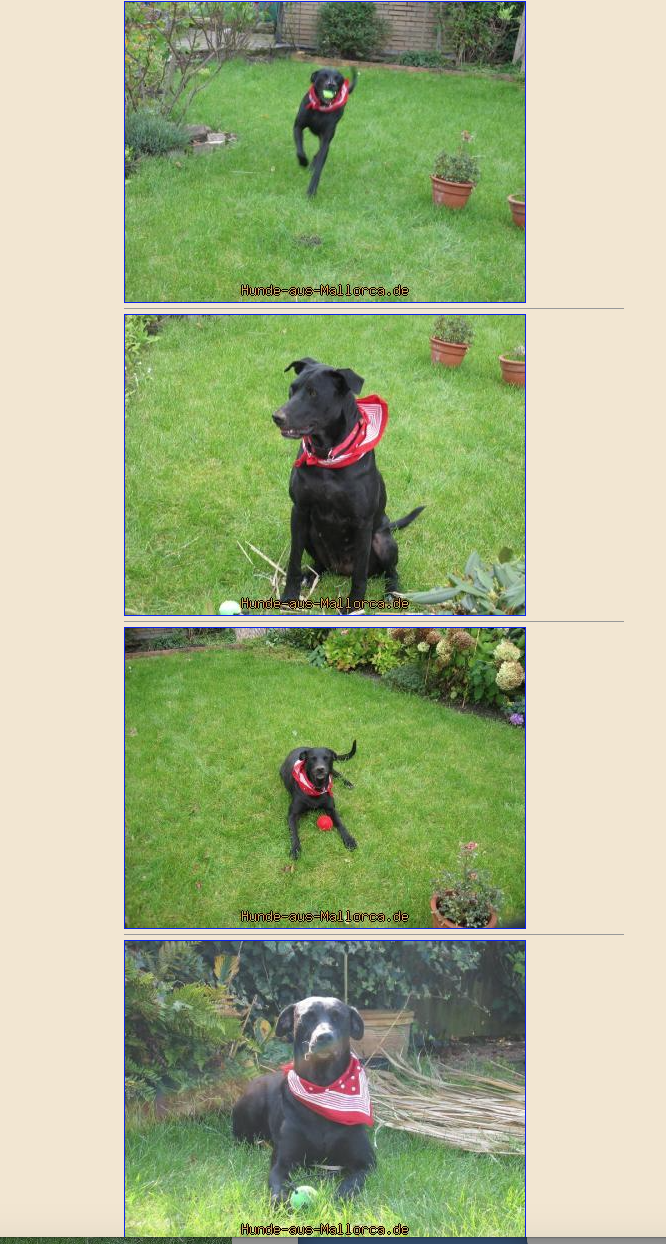Image resolution: width=666 pixels, height=1244 pixels.
Task: Open photo of dog sitting on lawn
Action: (x=324, y=465)
